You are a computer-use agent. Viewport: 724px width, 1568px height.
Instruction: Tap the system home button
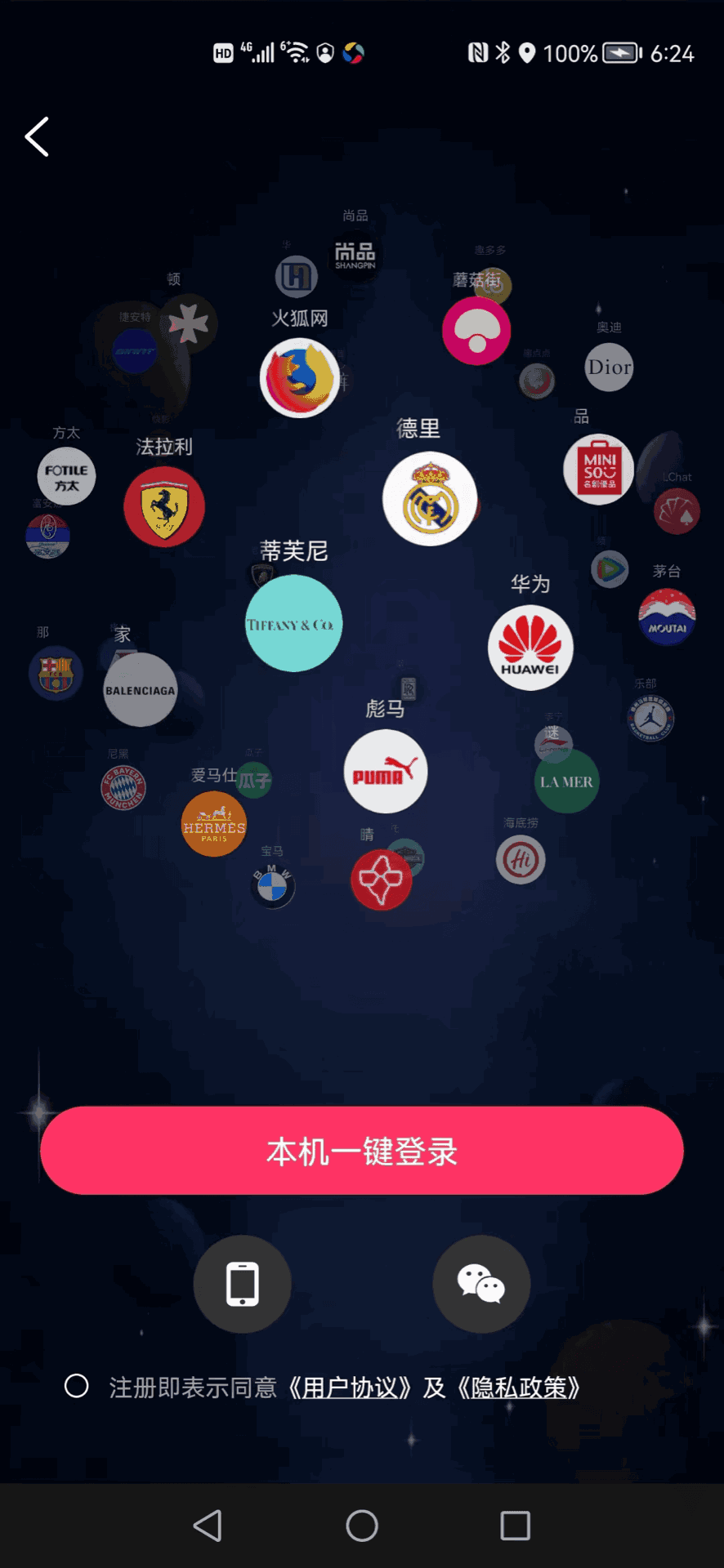362,1525
